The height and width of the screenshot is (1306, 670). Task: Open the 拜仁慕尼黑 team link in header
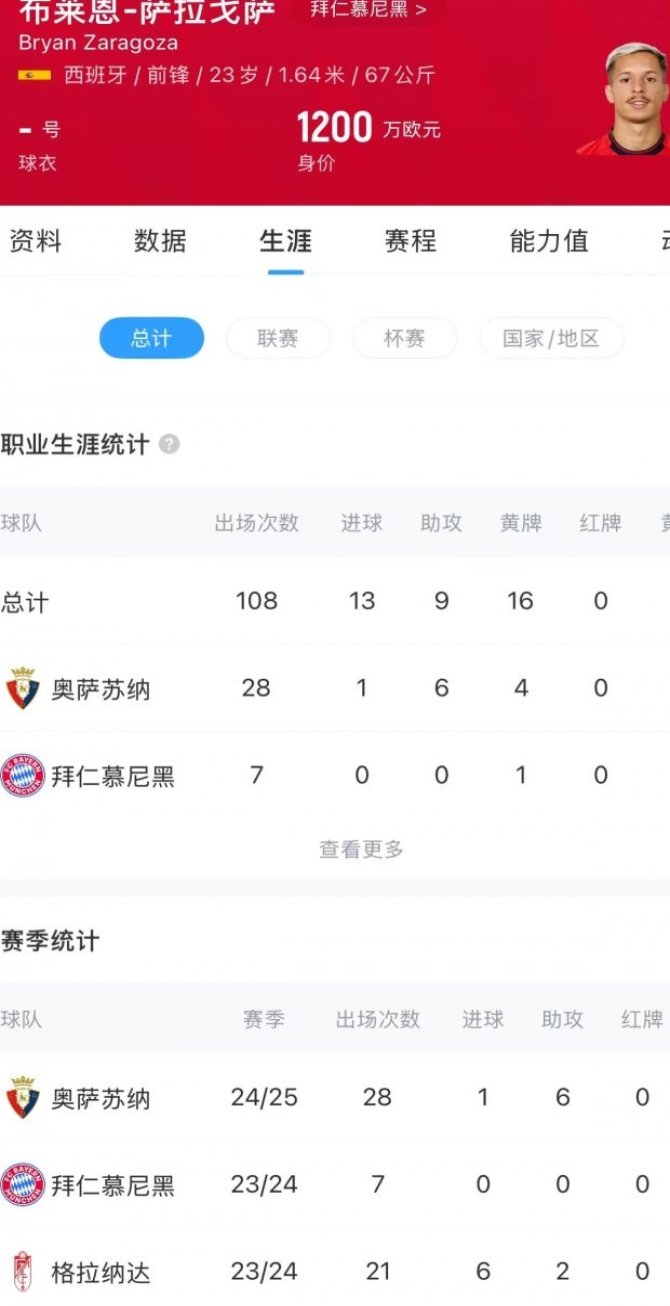point(367,10)
